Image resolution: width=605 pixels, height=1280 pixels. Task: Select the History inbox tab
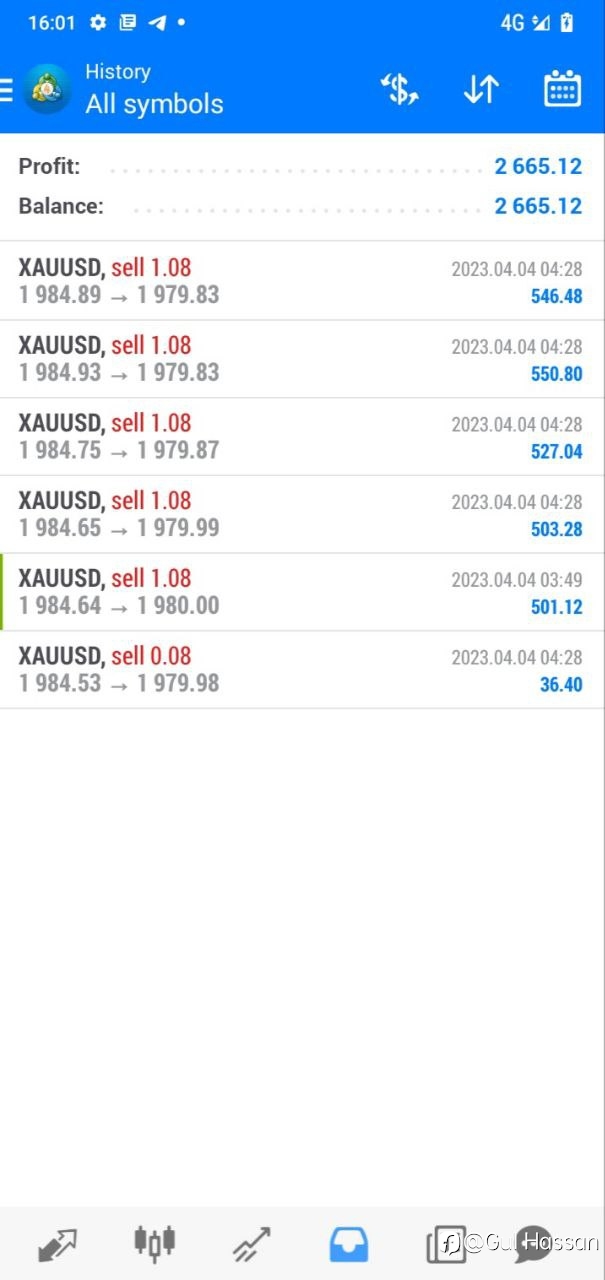pos(349,1244)
